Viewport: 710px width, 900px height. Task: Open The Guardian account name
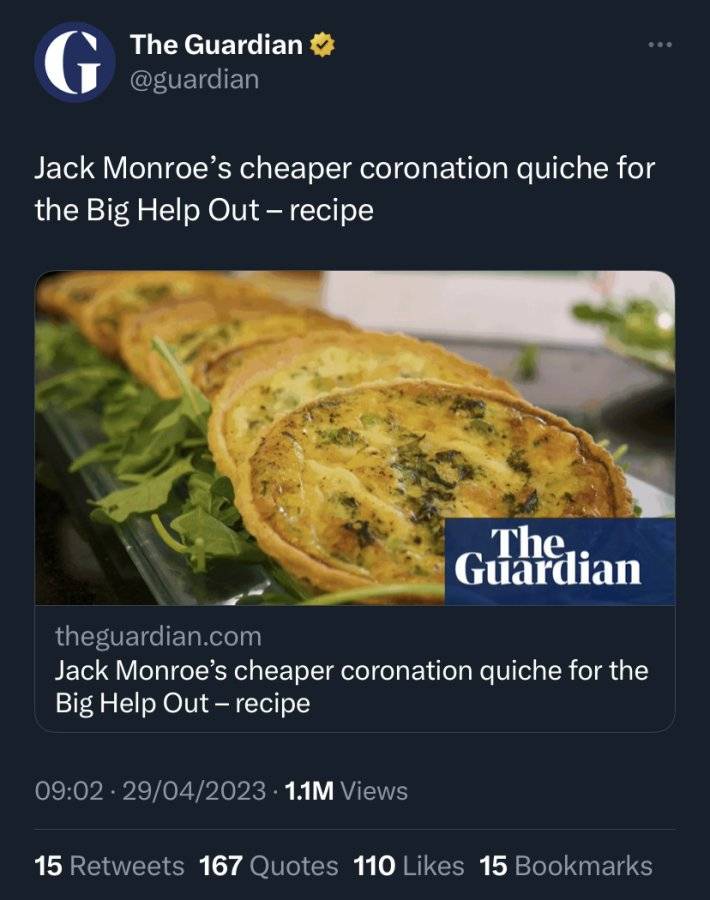point(216,44)
